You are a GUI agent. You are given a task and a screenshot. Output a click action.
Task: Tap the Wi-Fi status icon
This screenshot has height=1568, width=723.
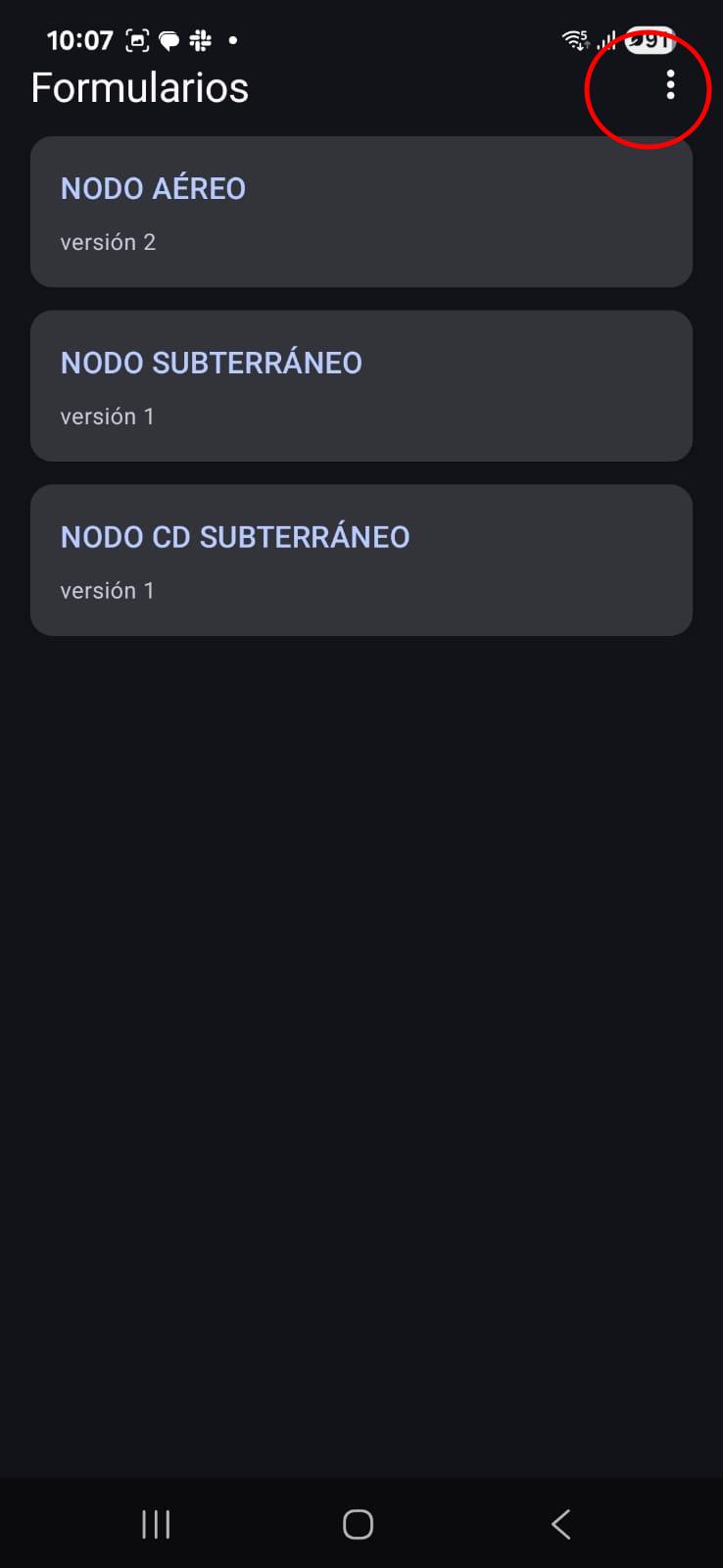pos(573,40)
